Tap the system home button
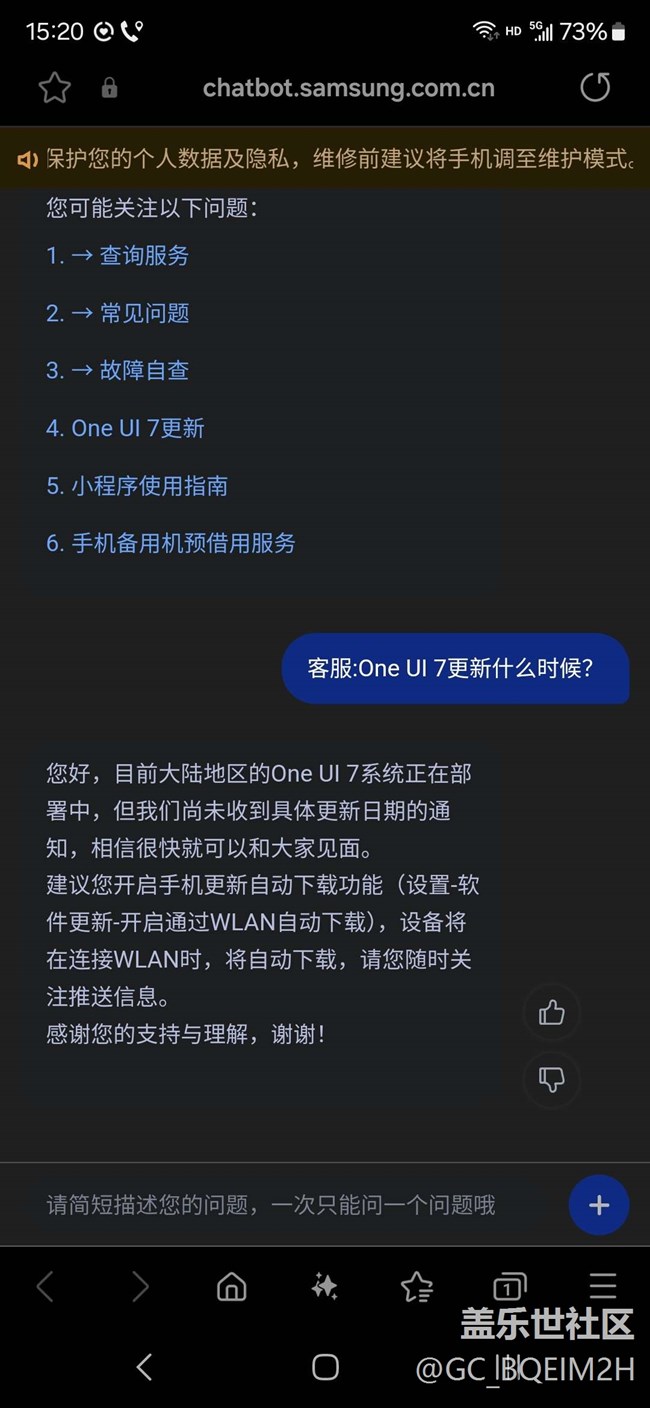The image size is (650, 1408). tap(325, 1367)
